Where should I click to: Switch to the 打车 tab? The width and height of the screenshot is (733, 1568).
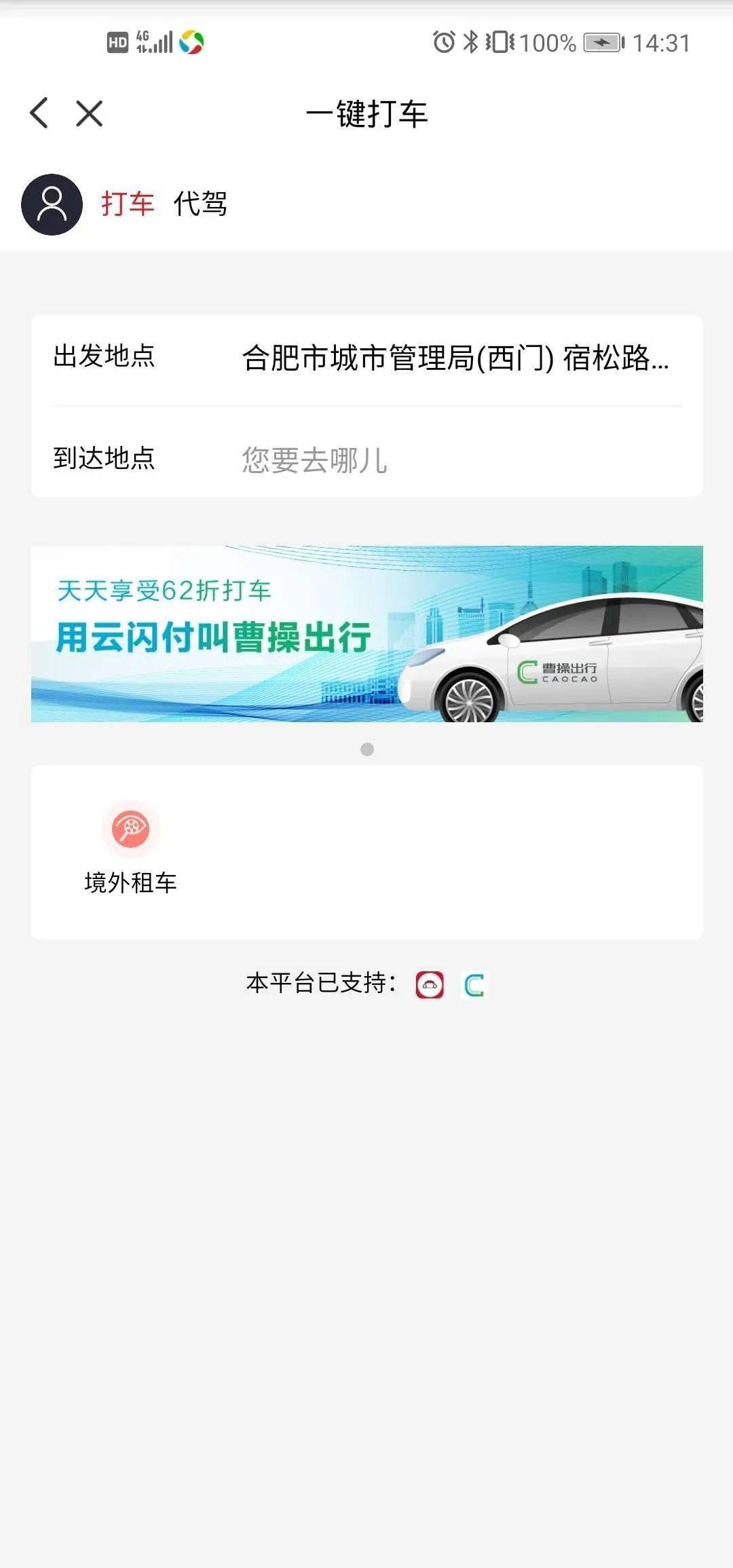tap(128, 204)
